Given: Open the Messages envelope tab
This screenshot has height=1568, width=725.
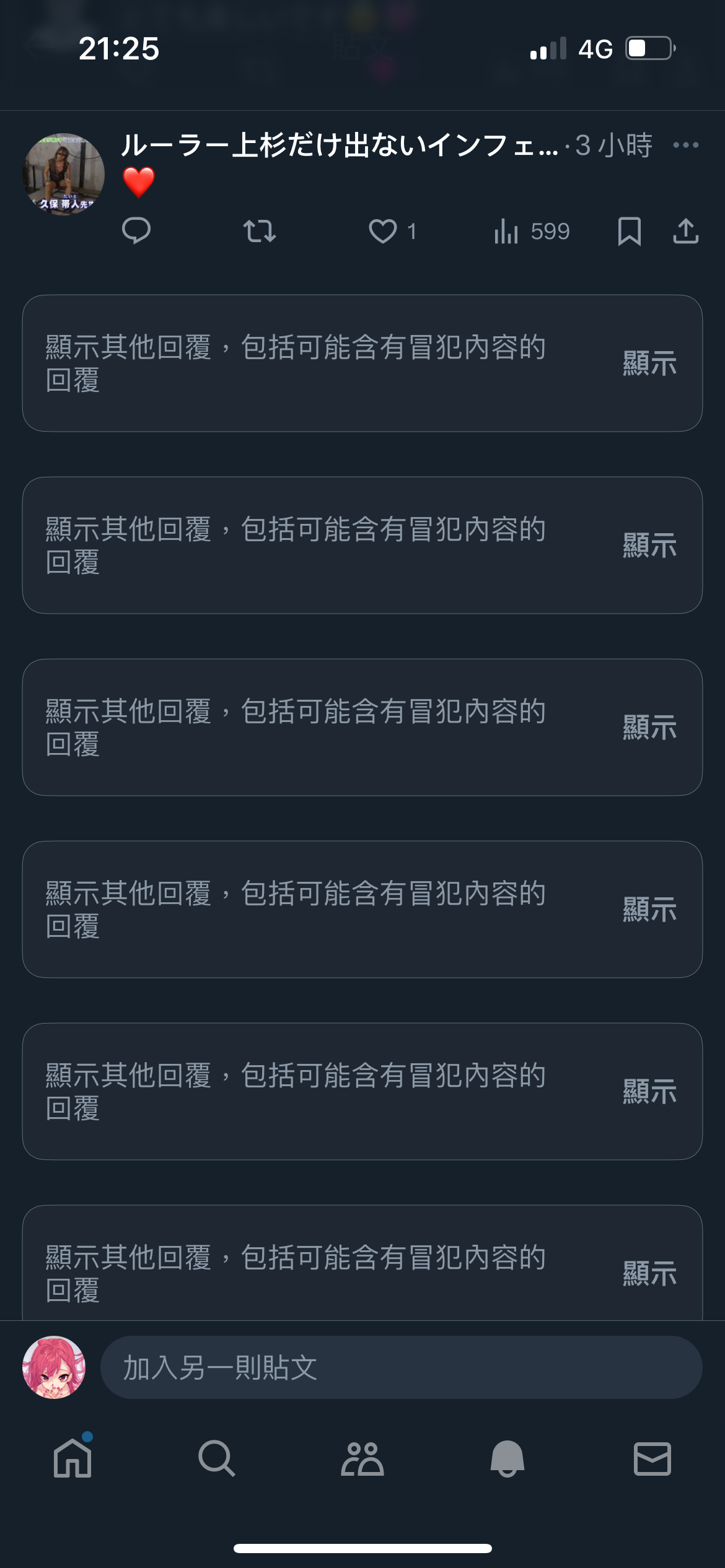Looking at the screenshot, I should (652, 1458).
